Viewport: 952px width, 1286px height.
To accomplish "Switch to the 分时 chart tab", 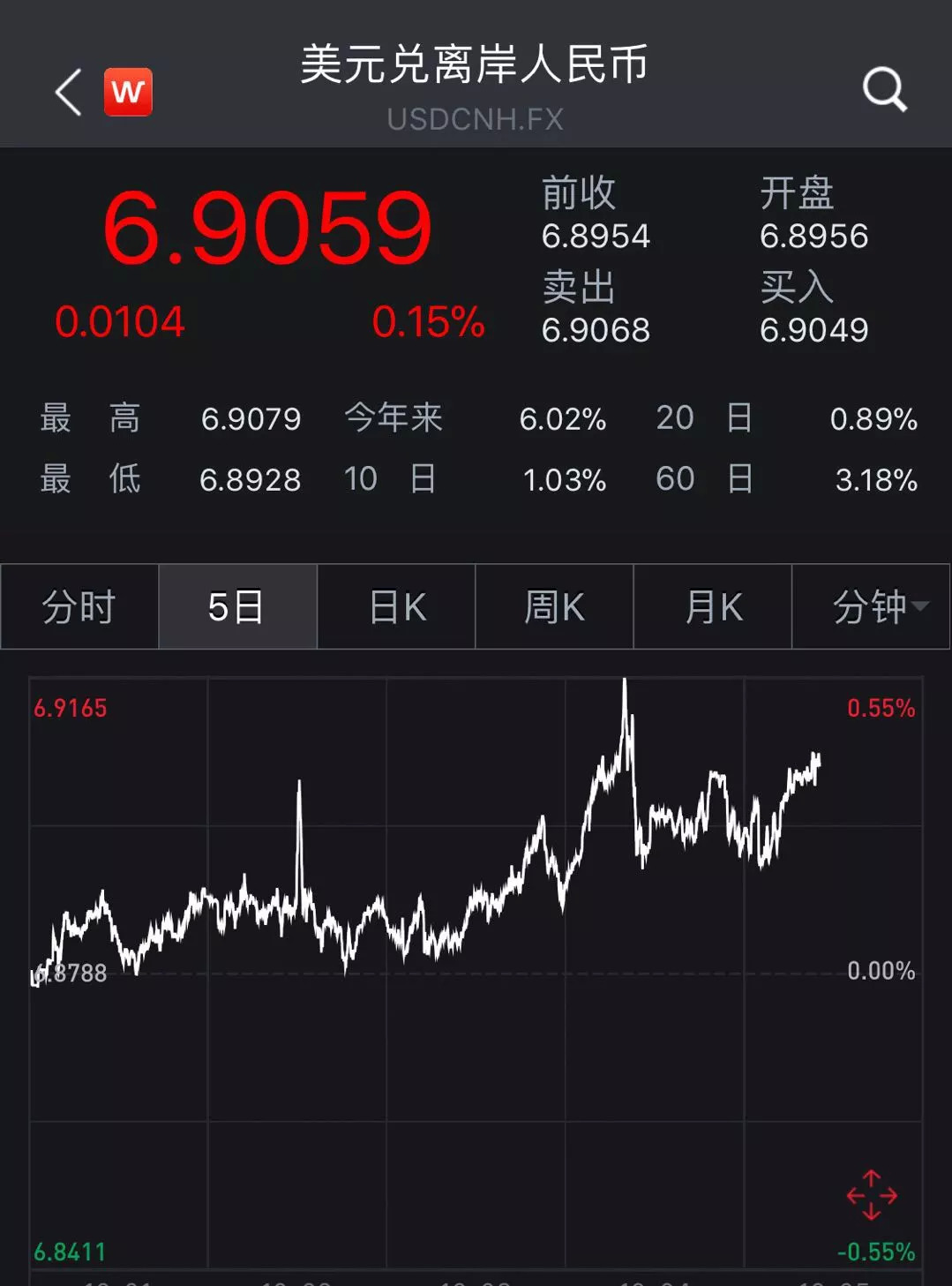I will tap(79, 607).
